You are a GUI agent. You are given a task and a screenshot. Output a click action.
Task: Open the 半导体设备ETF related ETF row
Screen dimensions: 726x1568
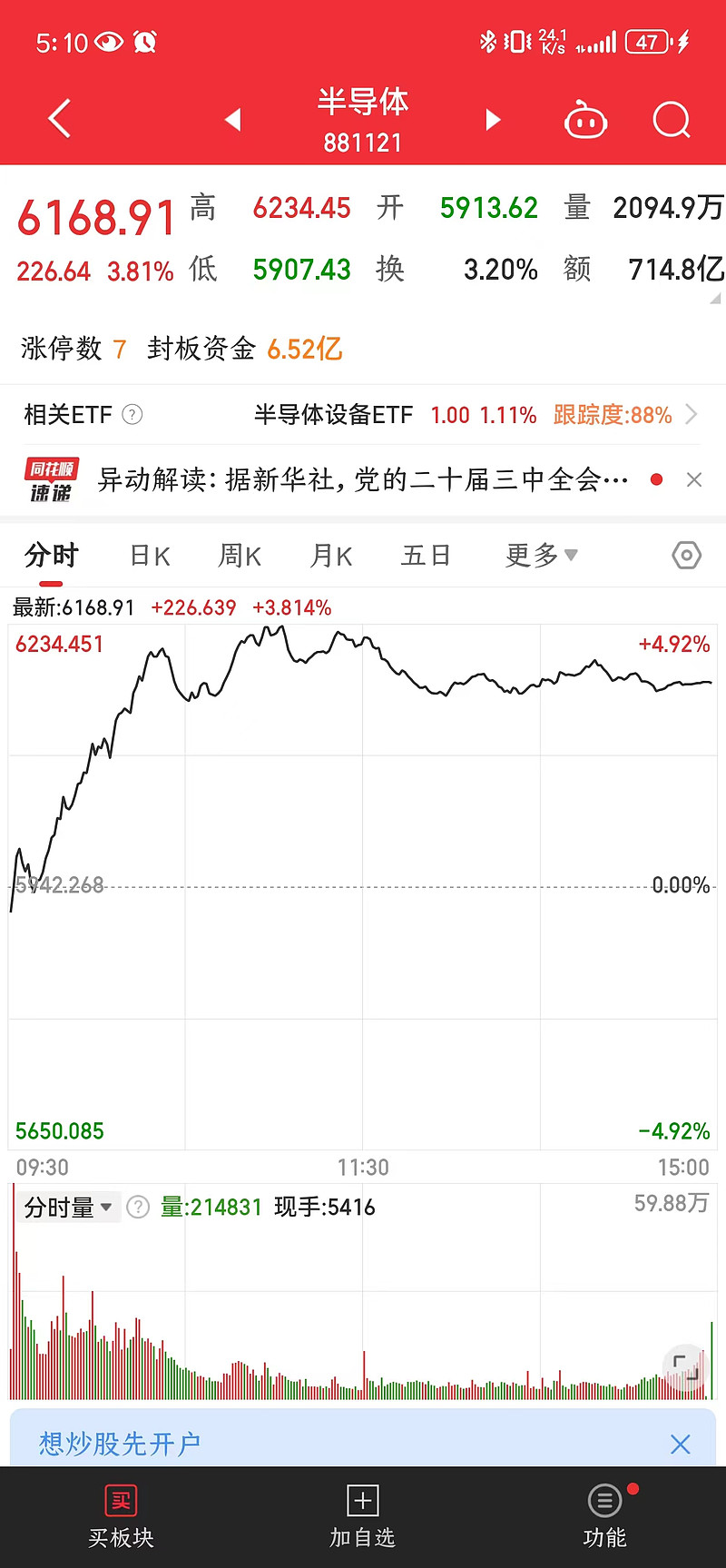476,415
